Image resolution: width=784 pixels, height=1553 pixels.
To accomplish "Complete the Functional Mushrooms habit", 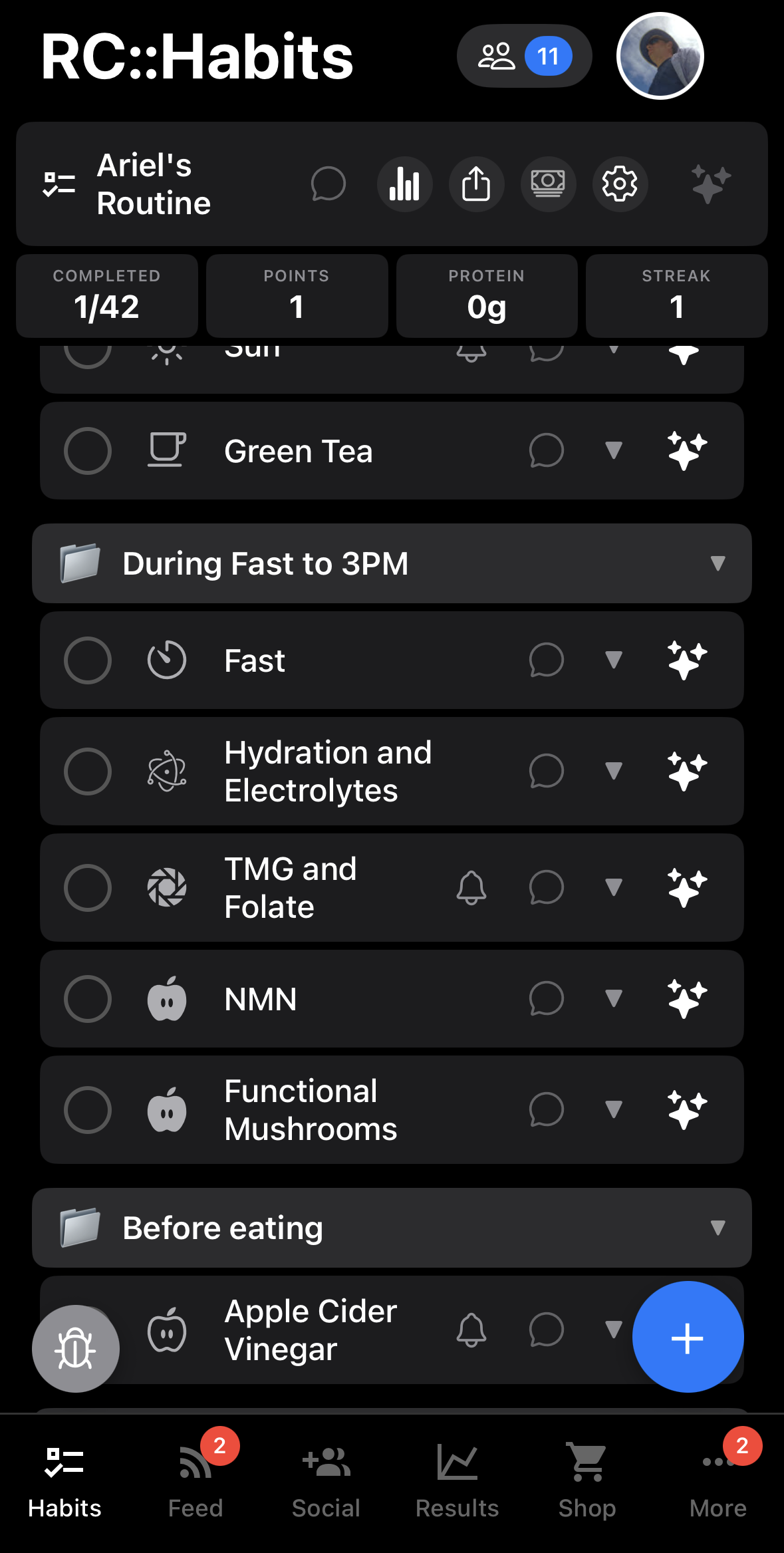I will 87,1109.
